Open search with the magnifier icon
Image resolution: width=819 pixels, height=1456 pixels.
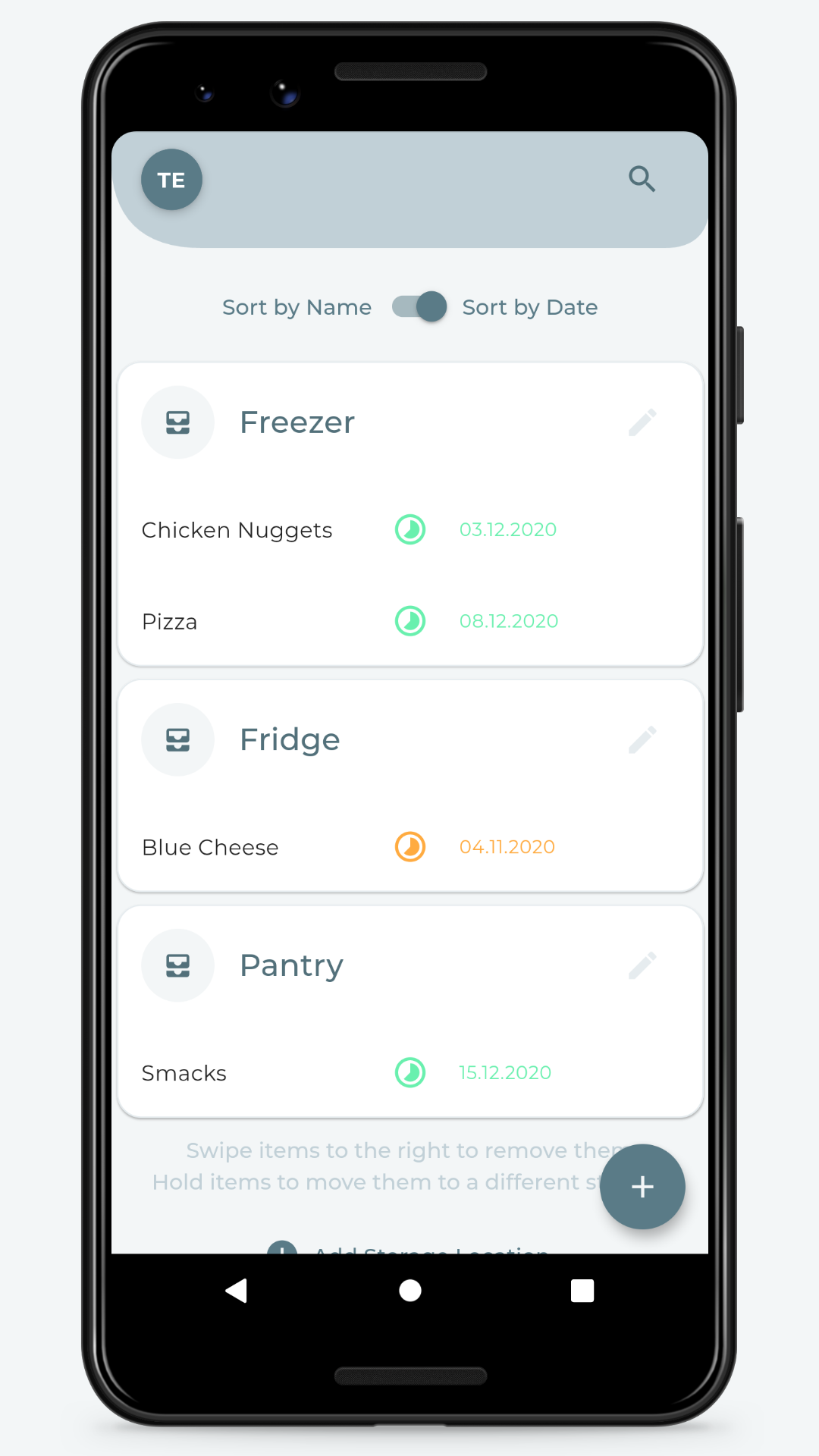pyautogui.click(x=642, y=179)
